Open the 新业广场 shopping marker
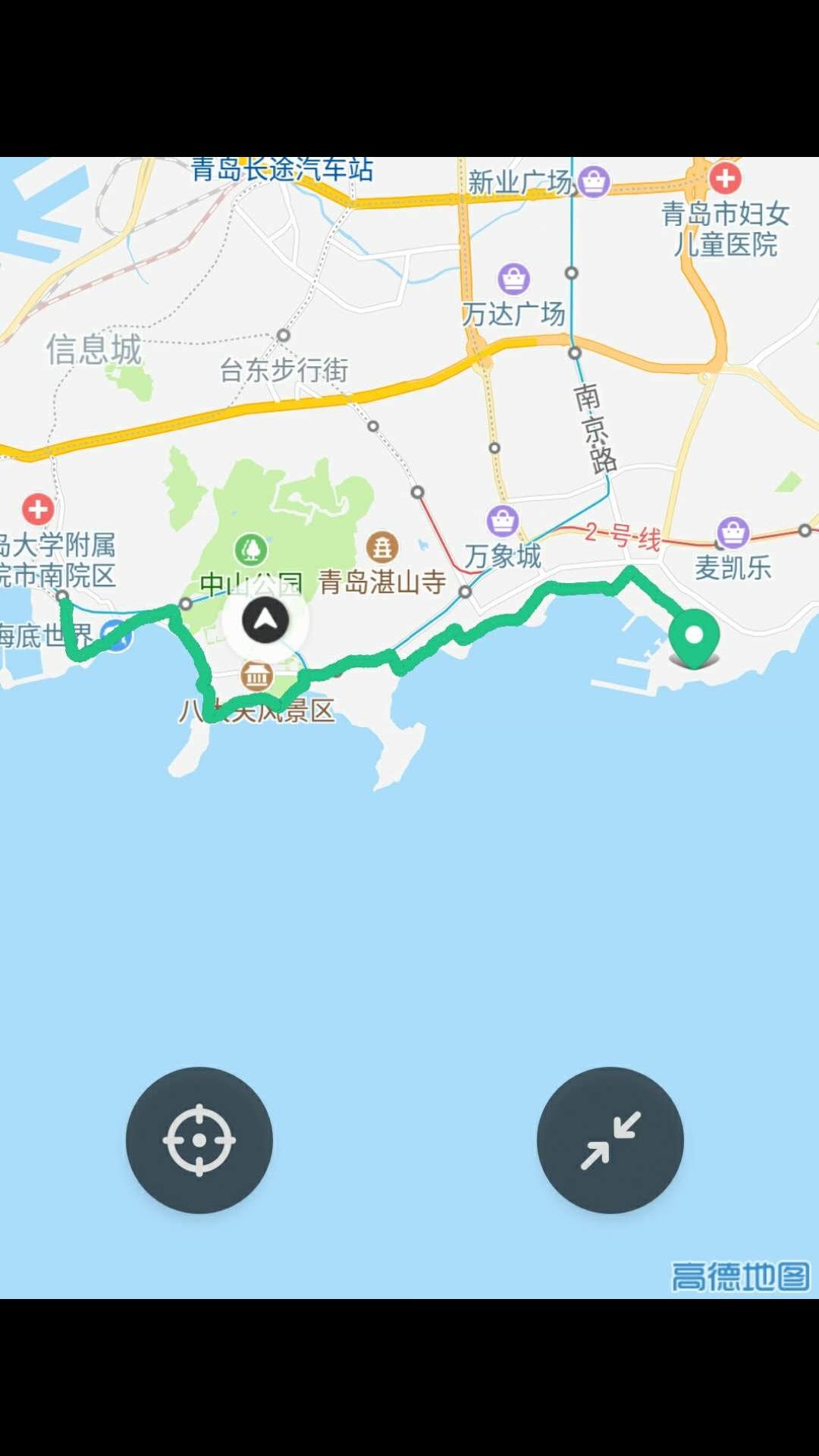Viewport: 819px width, 1456px height. pos(593,181)
